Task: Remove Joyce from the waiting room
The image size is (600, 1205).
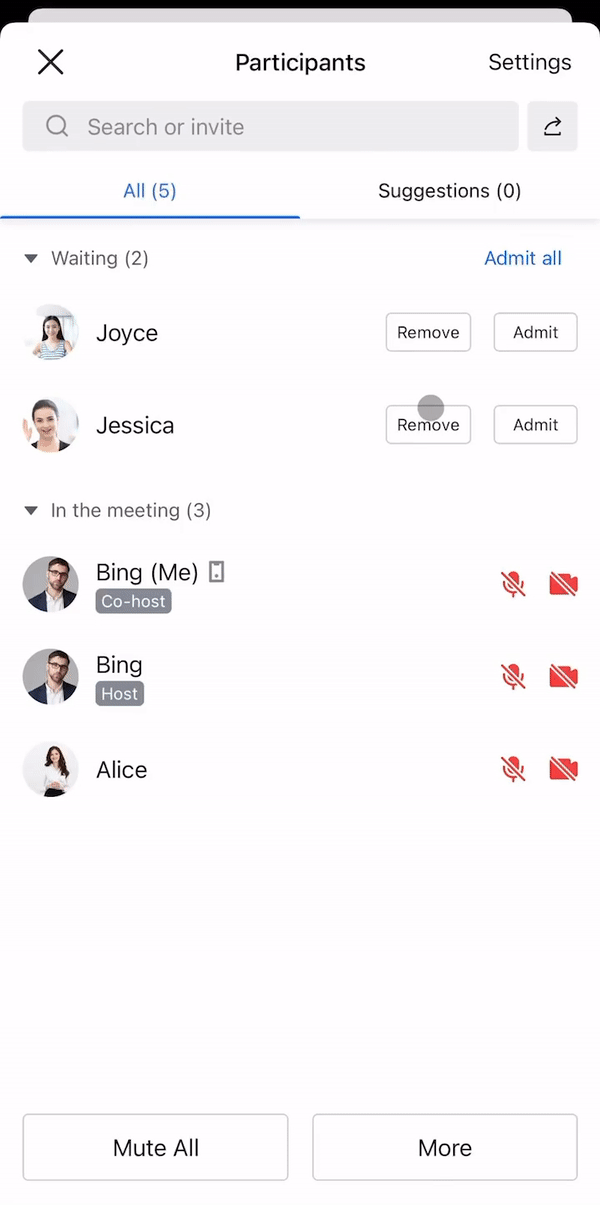Action: (428, 333)
